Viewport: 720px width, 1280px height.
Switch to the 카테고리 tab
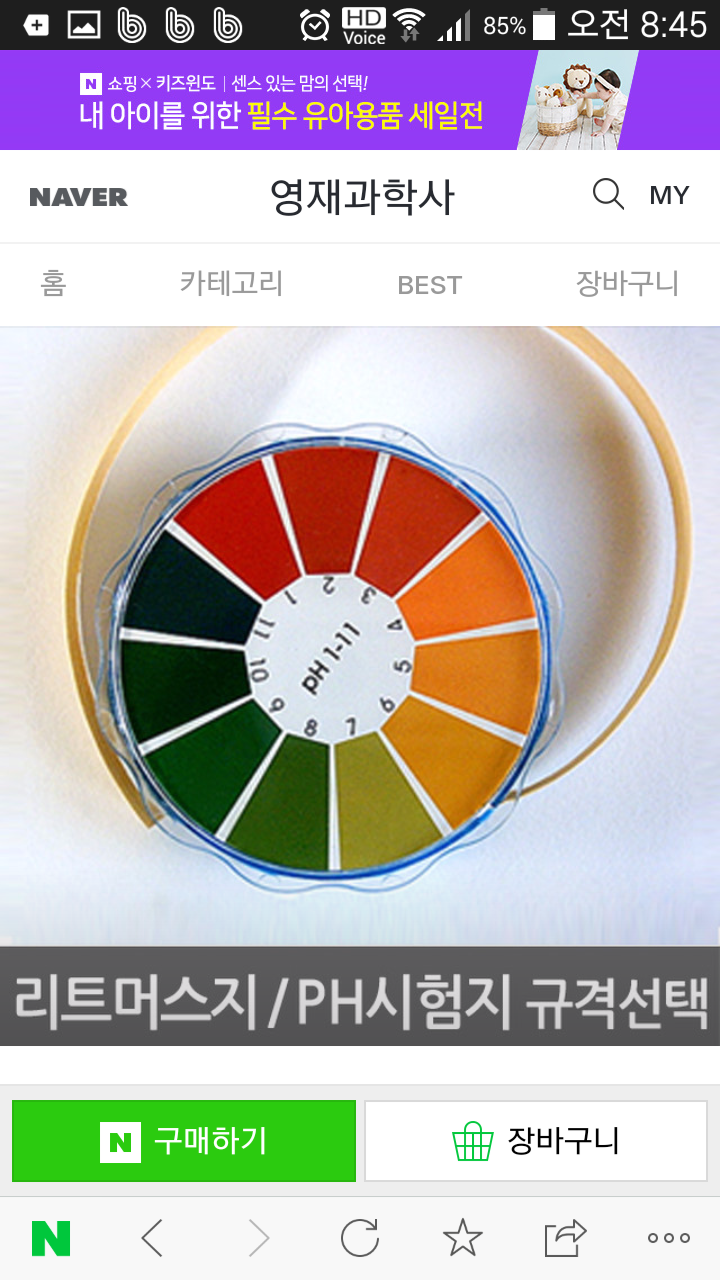click(x=231, y=284)
